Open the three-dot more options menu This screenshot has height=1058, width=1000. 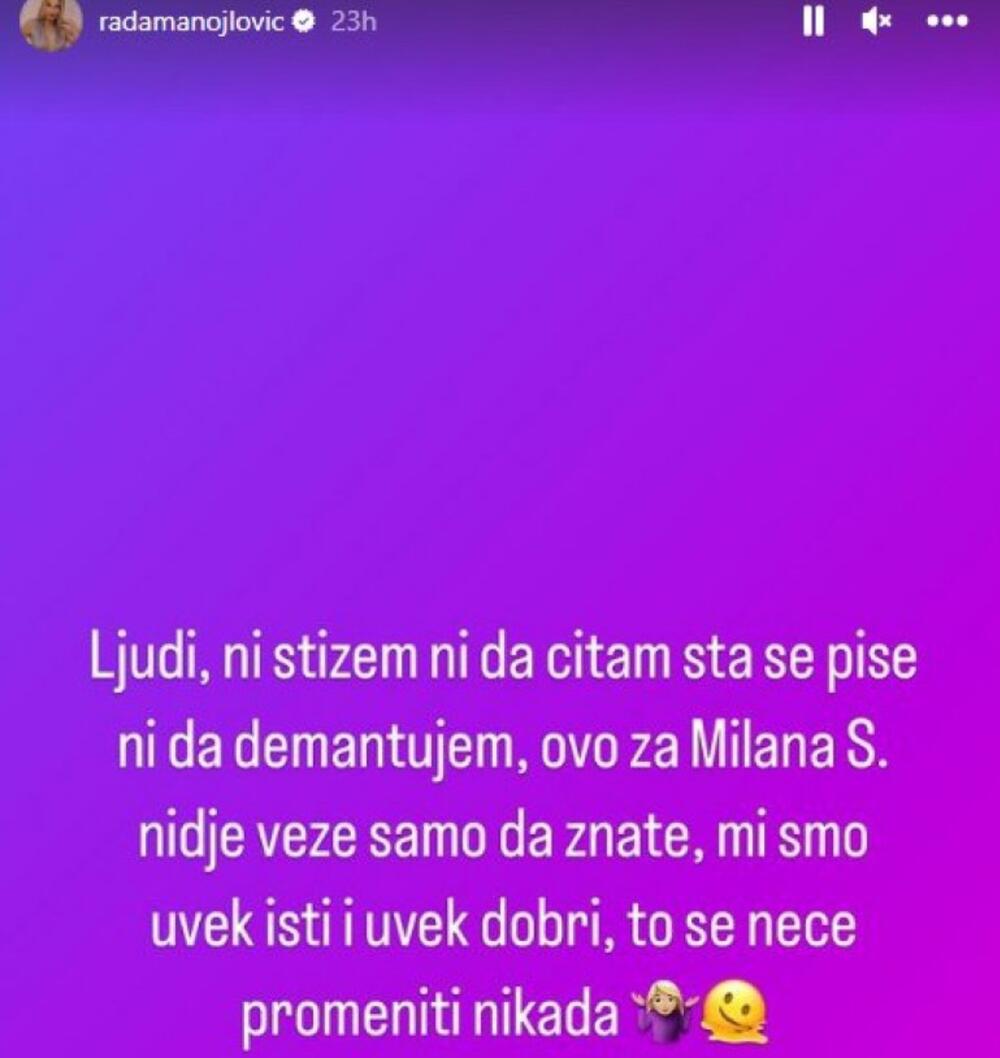click(x=947, y=22)
